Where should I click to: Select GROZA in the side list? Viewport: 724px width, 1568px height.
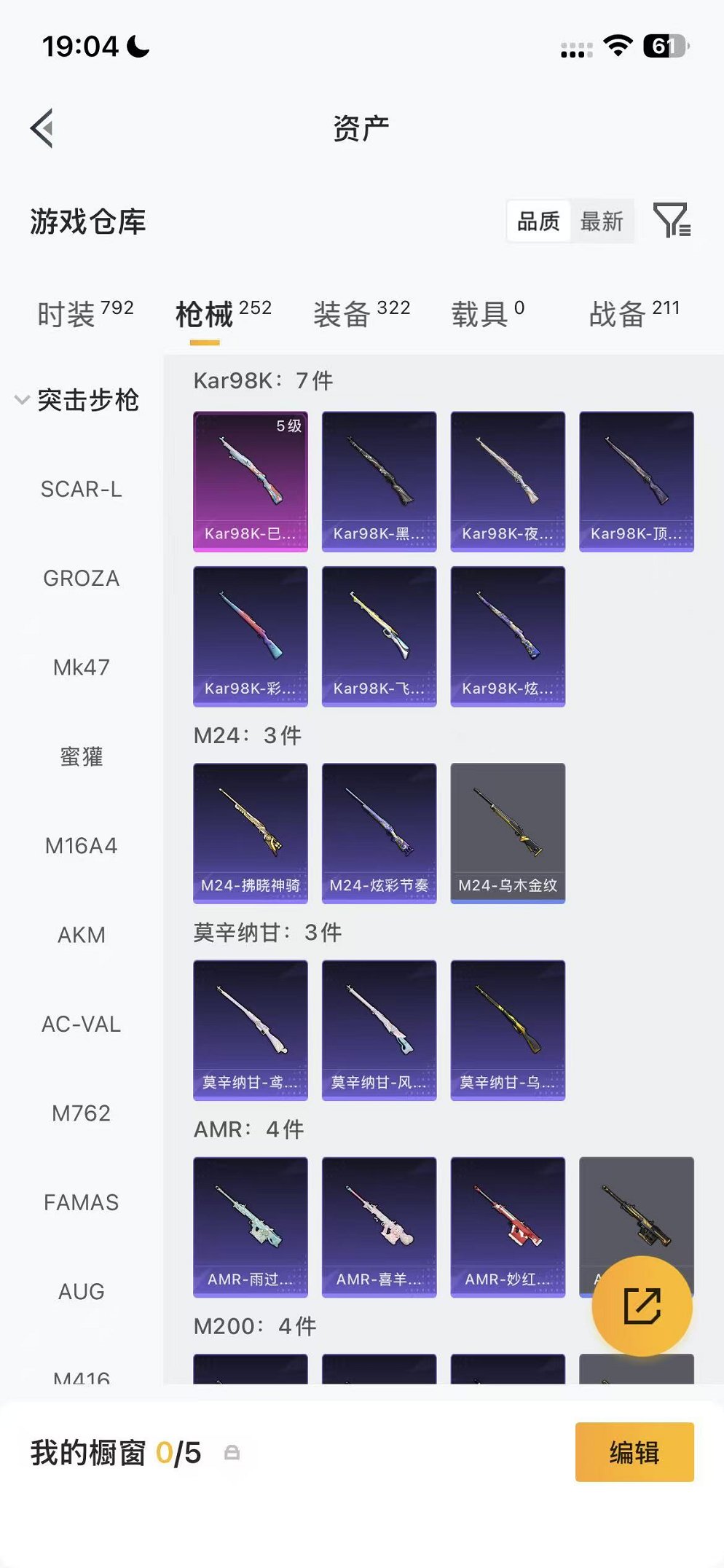click(x=82, y=578)
